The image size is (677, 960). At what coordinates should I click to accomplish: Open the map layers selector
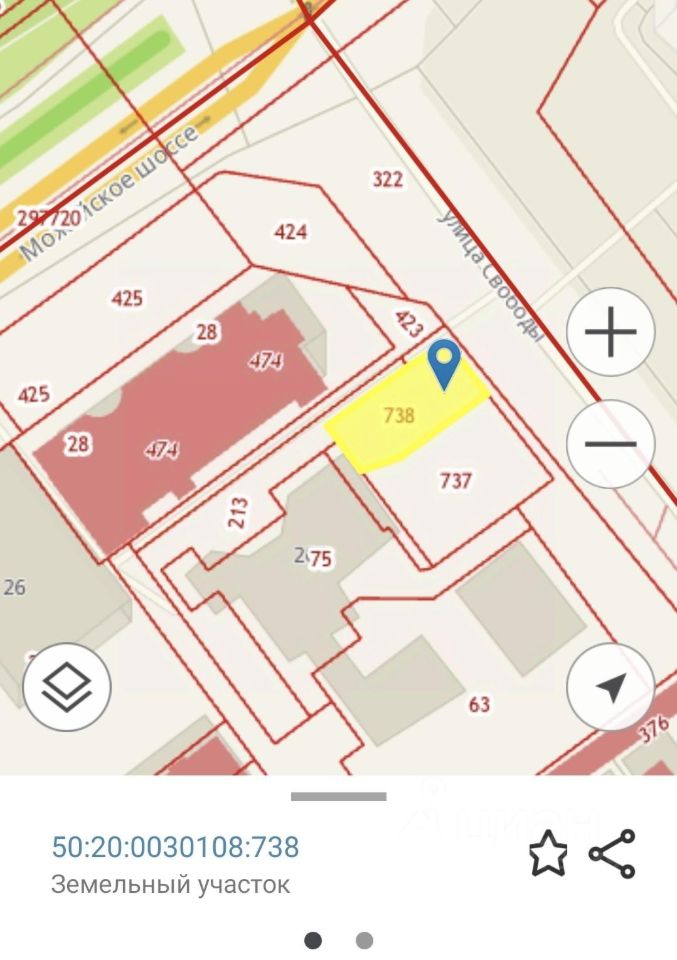click(67, 687)
